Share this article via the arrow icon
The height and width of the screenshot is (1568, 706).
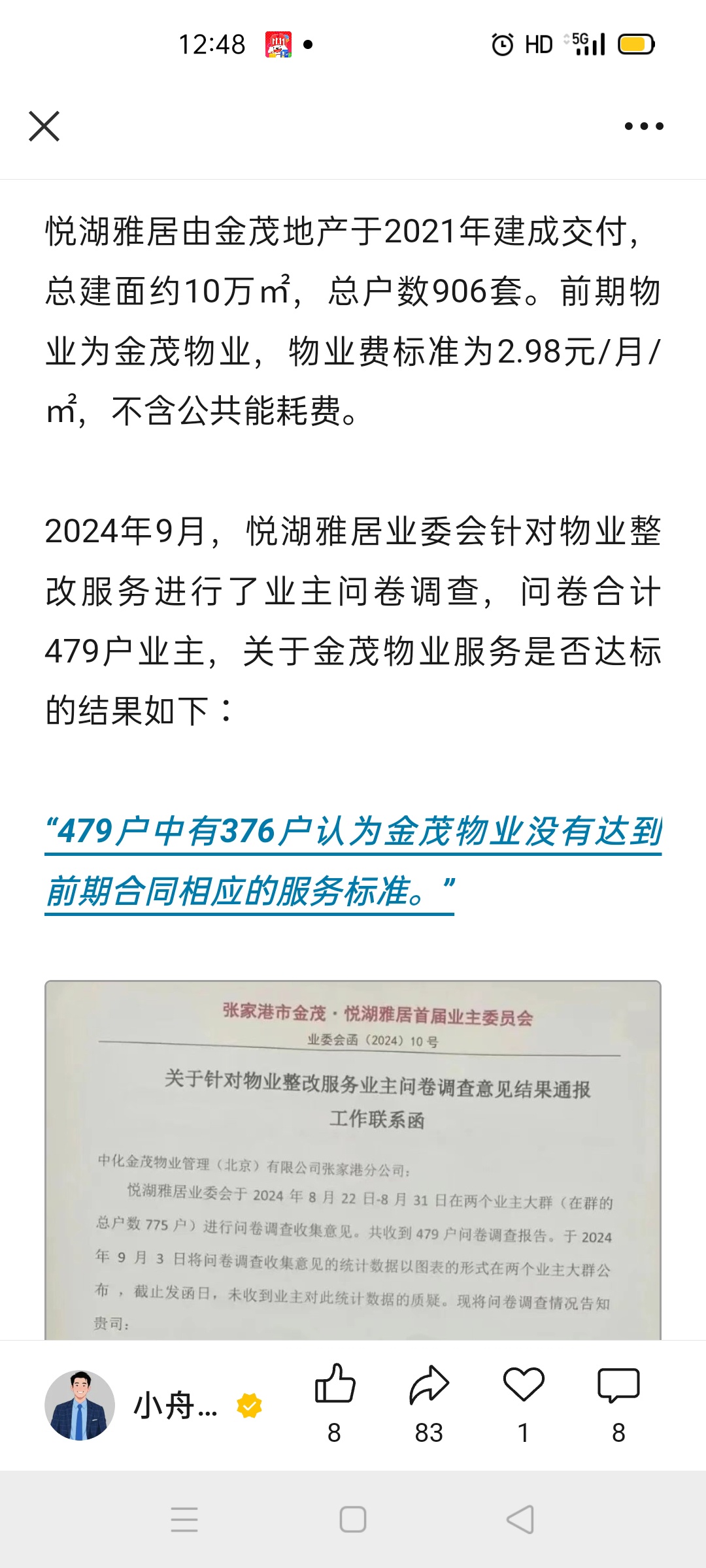[x=429, y=1385]
